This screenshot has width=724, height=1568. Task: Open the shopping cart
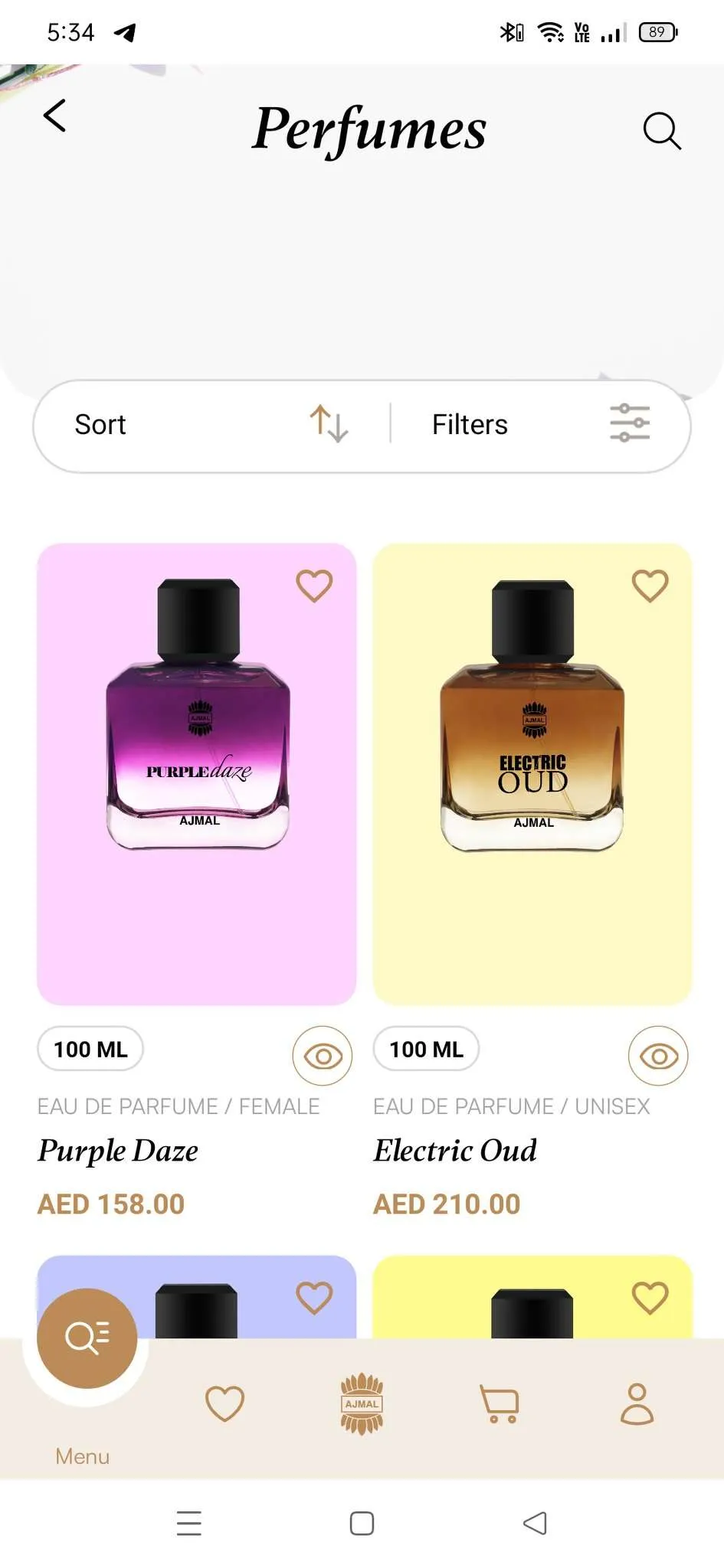click(x=500, y=1403)
